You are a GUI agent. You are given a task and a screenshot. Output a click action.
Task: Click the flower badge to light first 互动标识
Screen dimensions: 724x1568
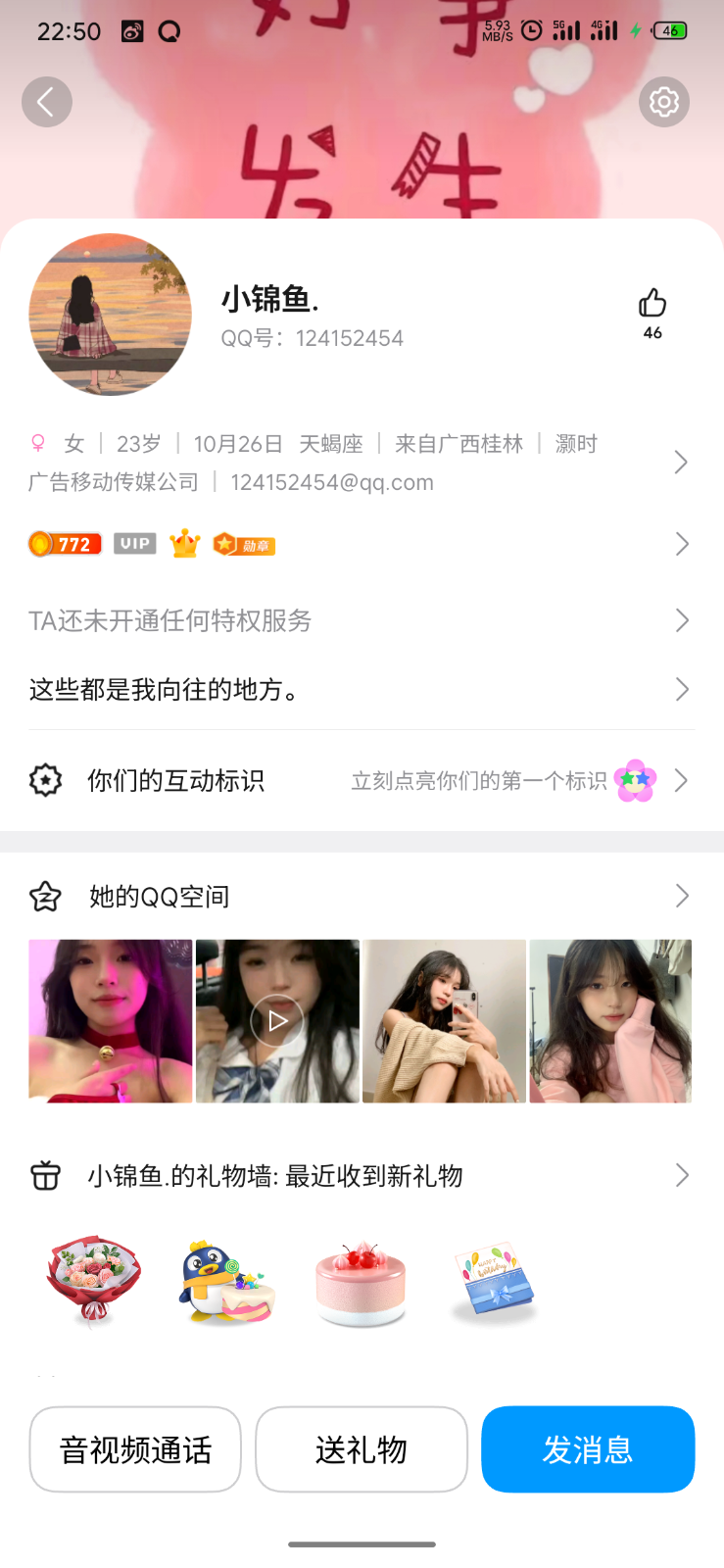point(633,780)
